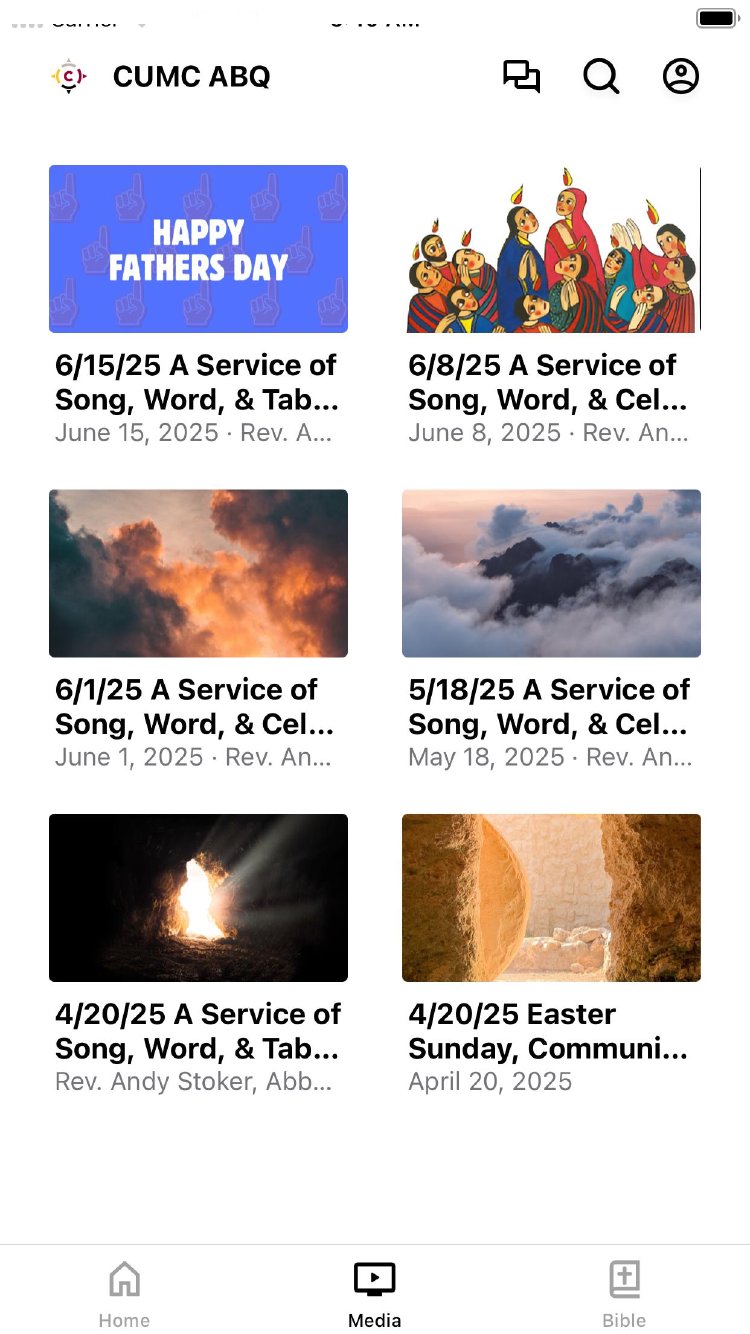Select the Media tab
This screenshot has width=750, height=1334.
coord(375,1293)
